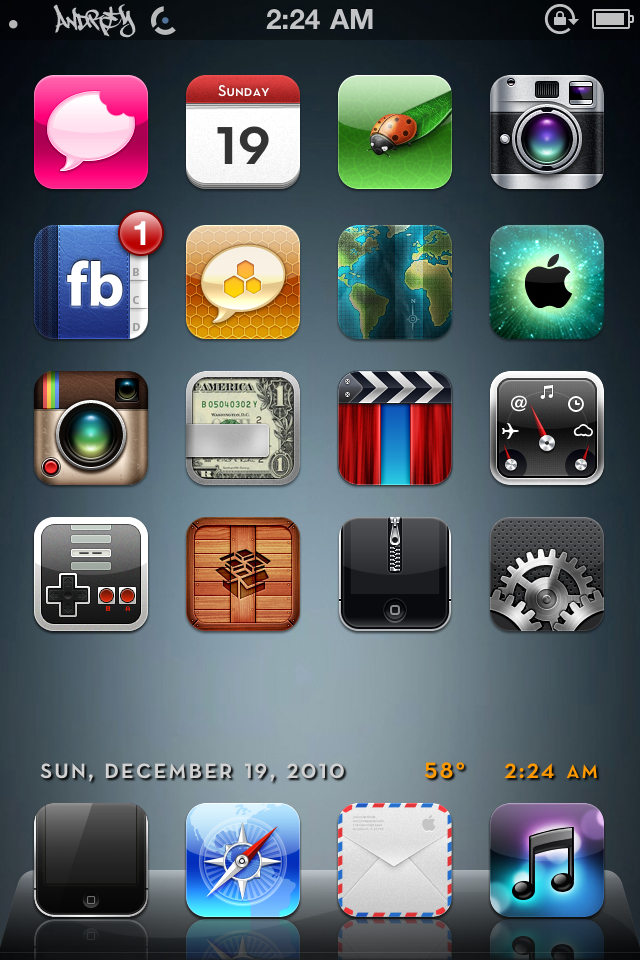Open the Facebook app with one notification
Viewport: 640px width, 960px height.
91,282
